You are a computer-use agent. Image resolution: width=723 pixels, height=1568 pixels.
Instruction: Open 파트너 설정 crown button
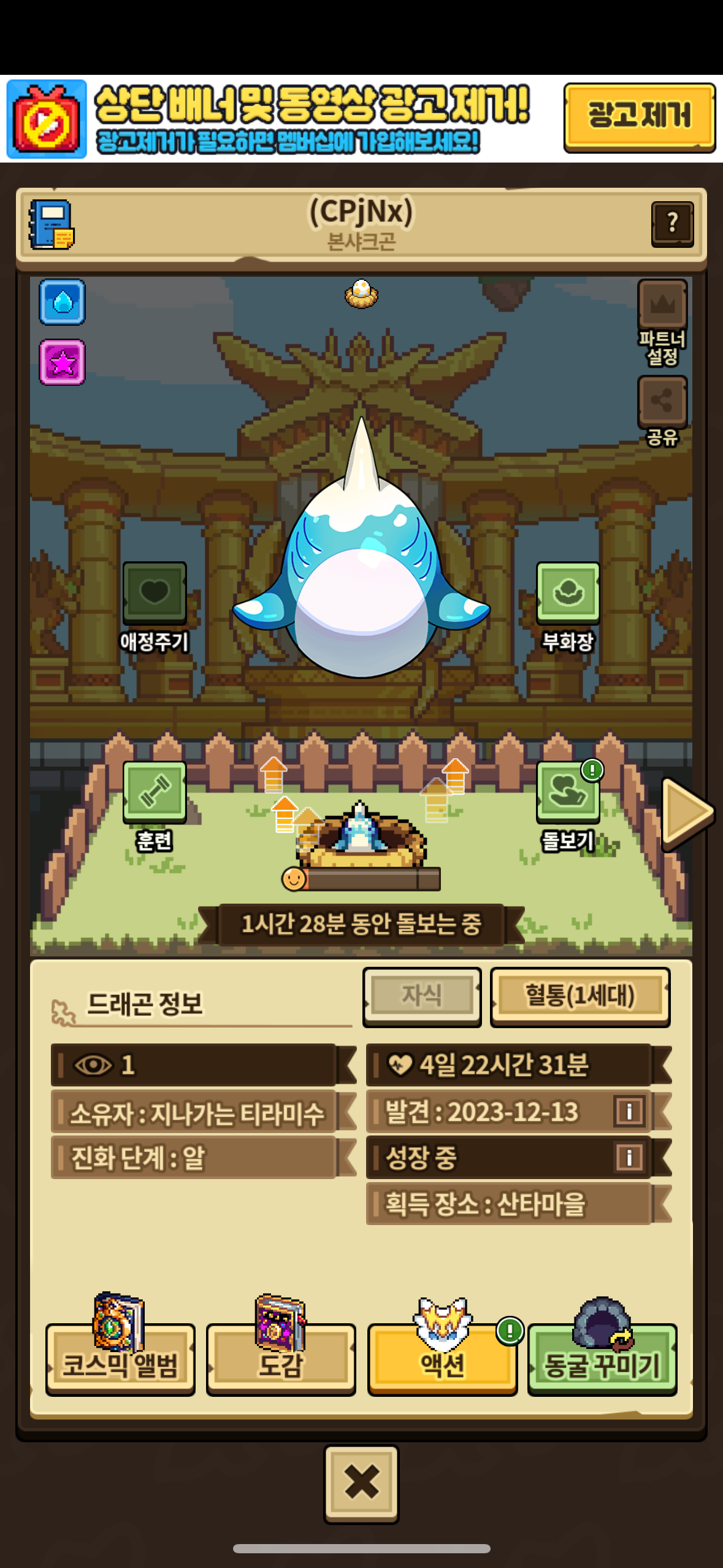pos(662,305)
